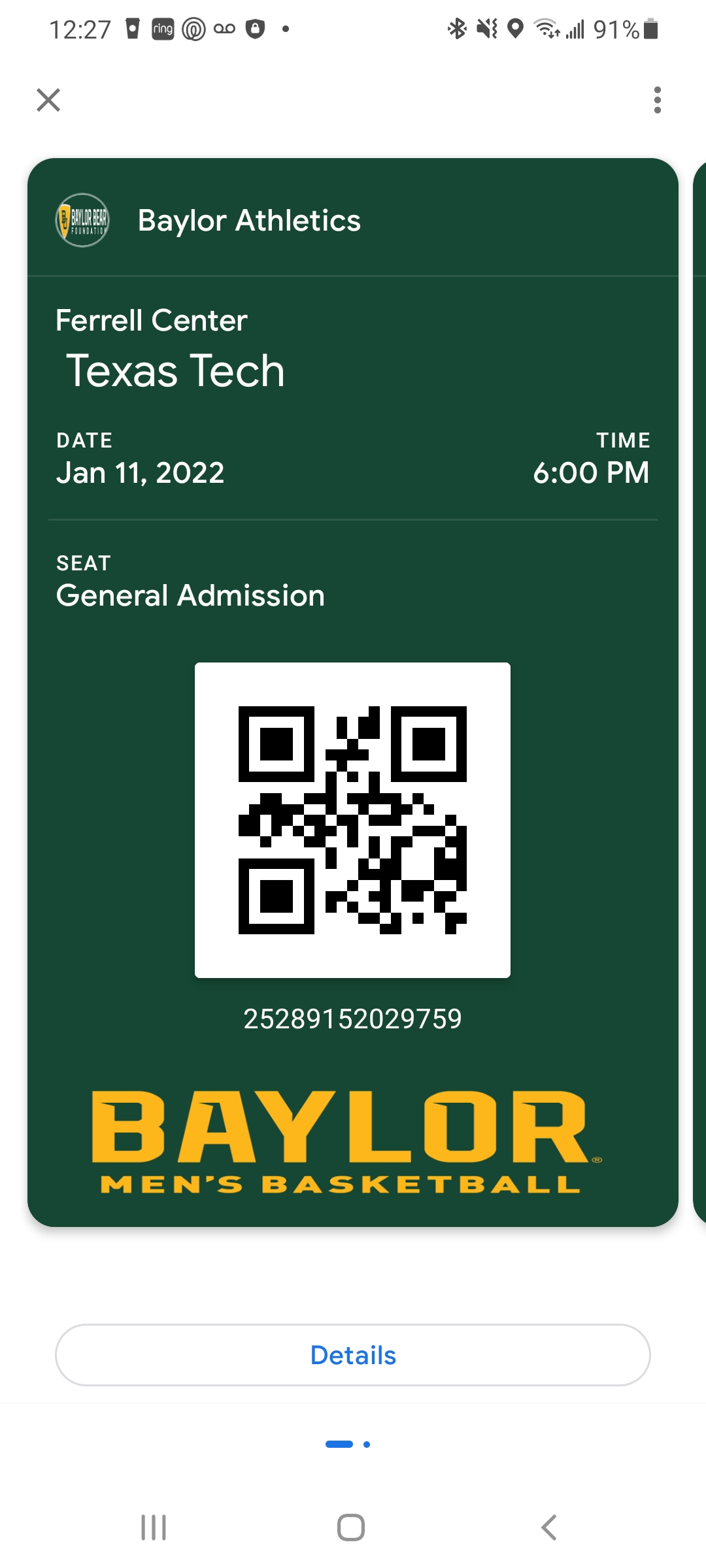The image size is (706, 1568).
Task: Open the three-dot overflow menu
Action: coord(657,100)
